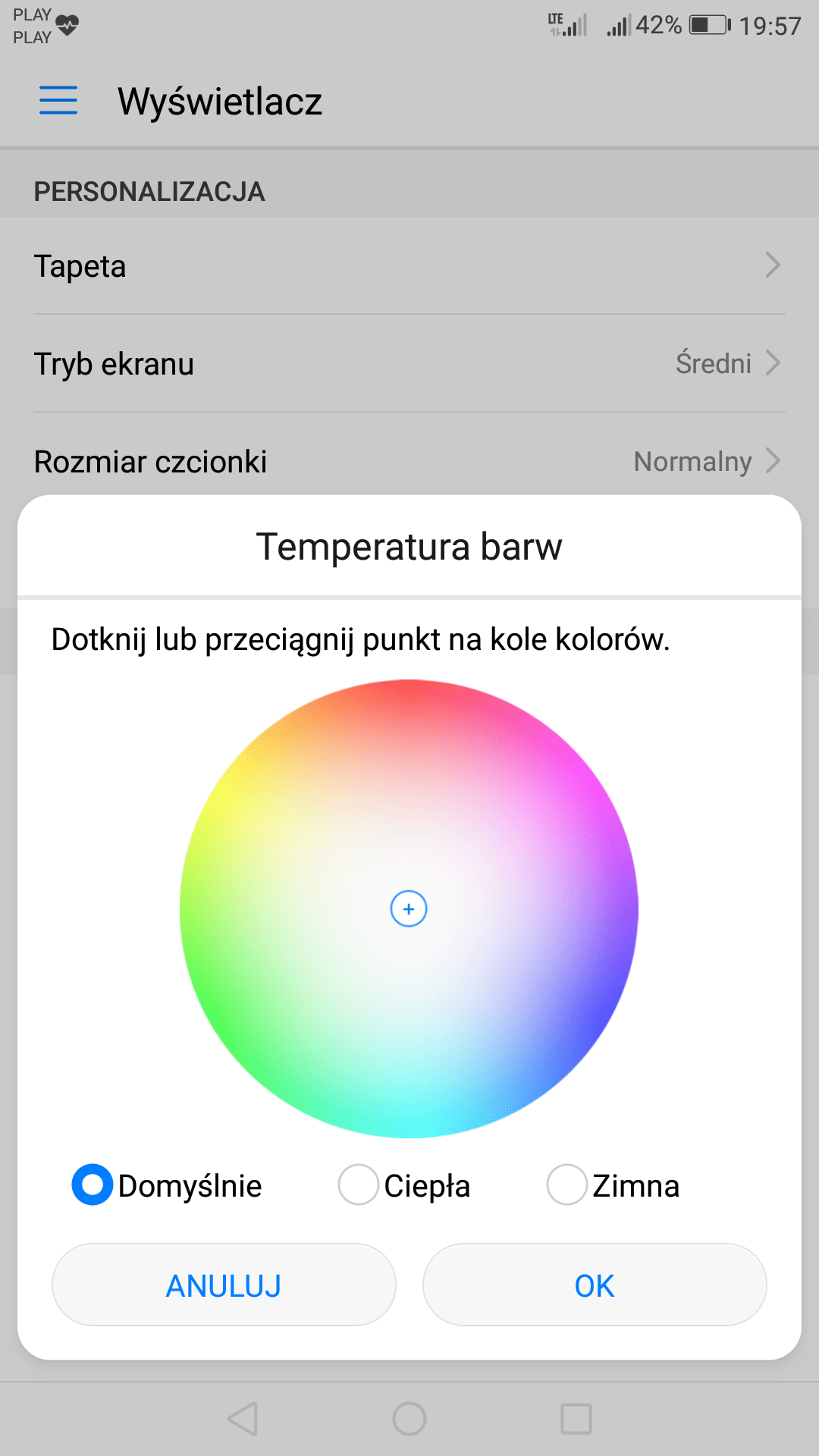The image size is (819, 1456).
Task: Open Tryb ekranu setting
Action: click(x=409, y=364)
